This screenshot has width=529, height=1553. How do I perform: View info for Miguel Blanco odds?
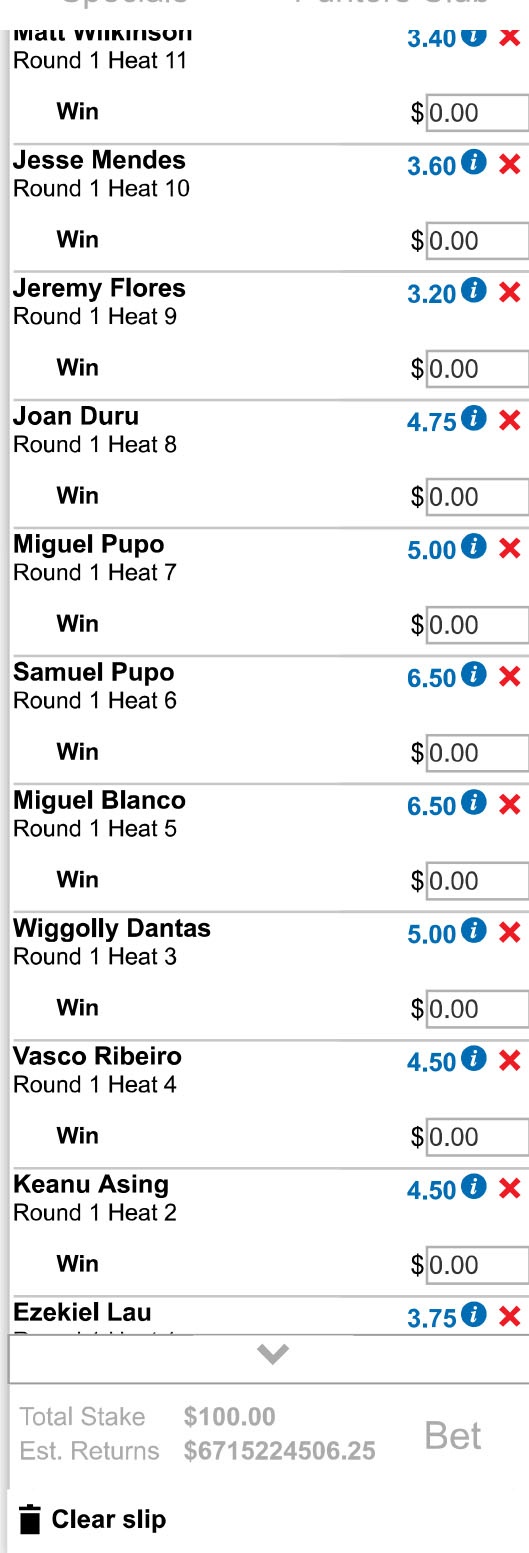(x=475, y=803)
